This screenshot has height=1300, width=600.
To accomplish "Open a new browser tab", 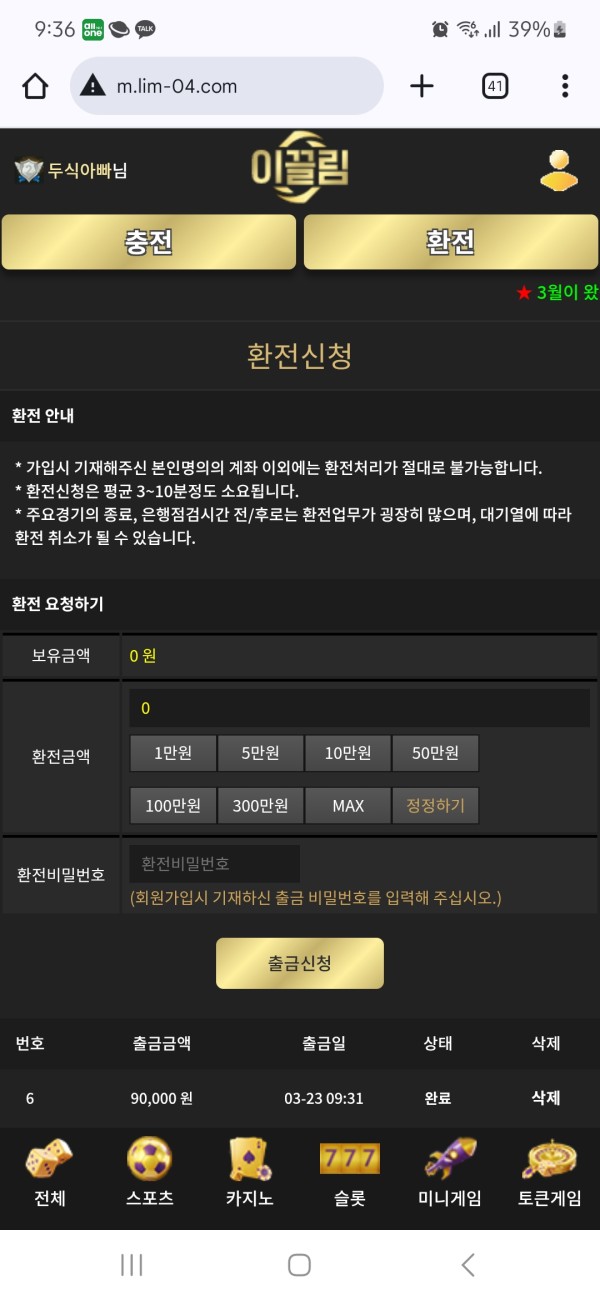I will pos(422,87).
